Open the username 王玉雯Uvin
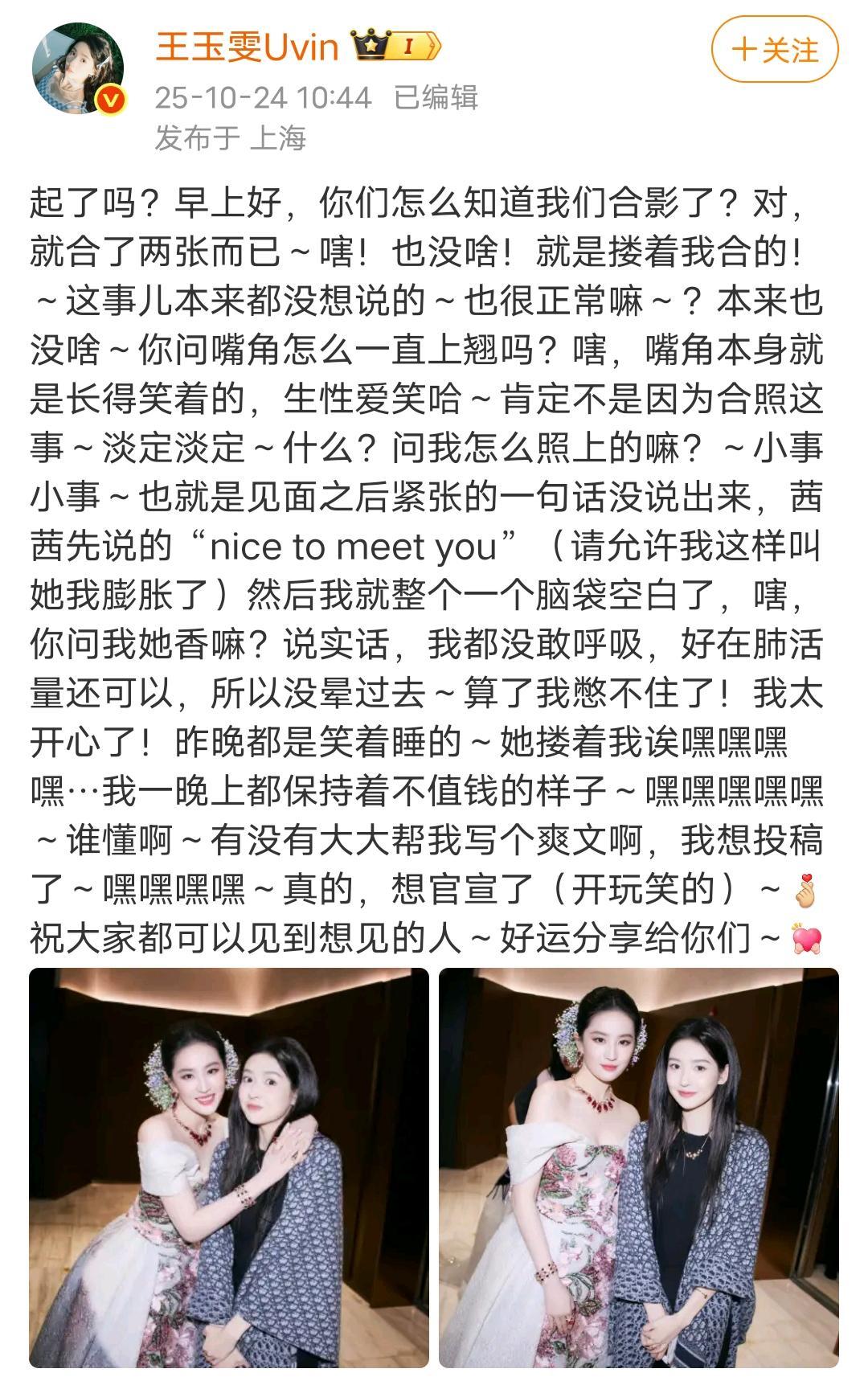This screenshot has width=868, height=1381. (247, 47)
